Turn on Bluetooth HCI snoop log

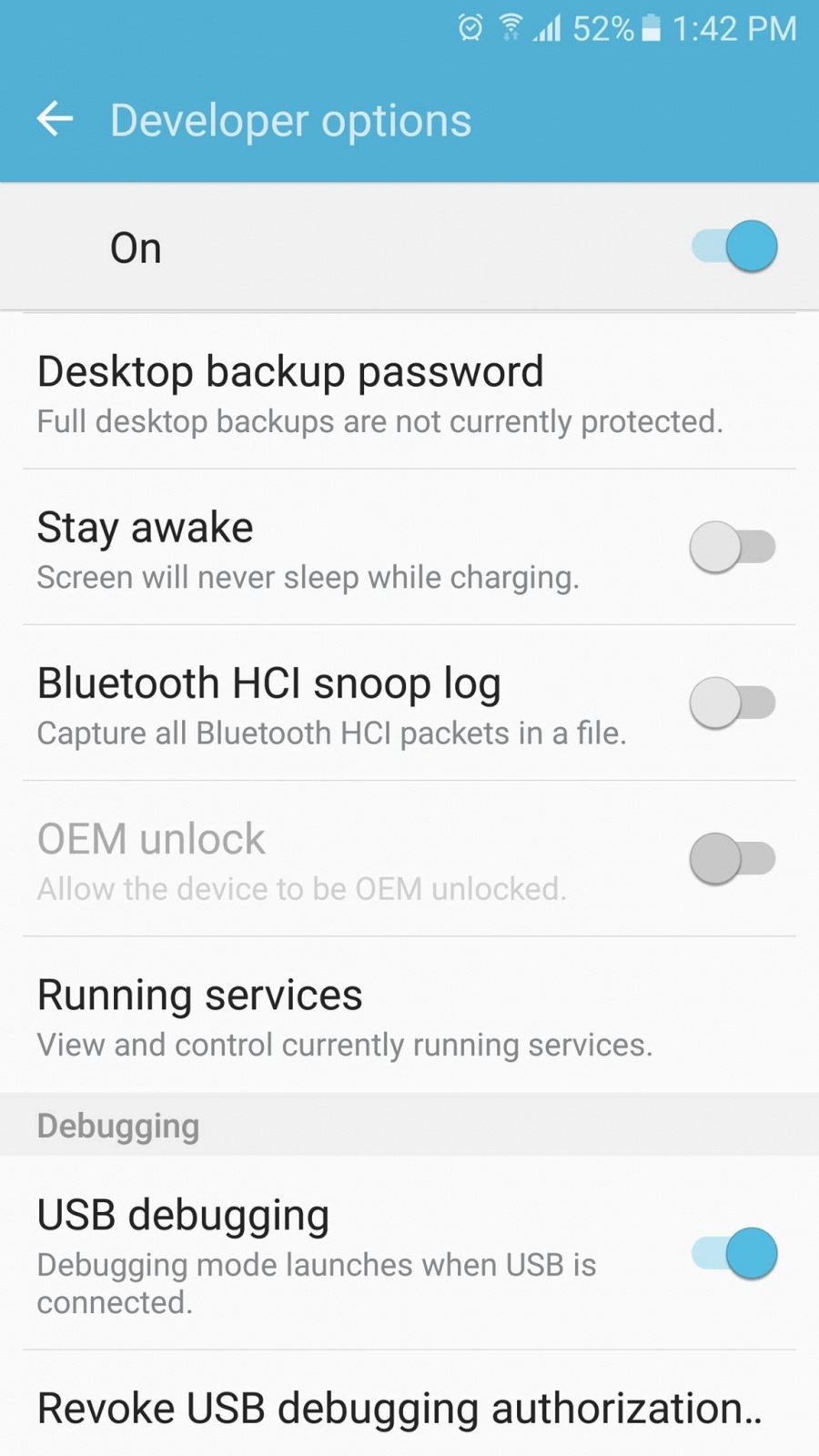[733, 703]
